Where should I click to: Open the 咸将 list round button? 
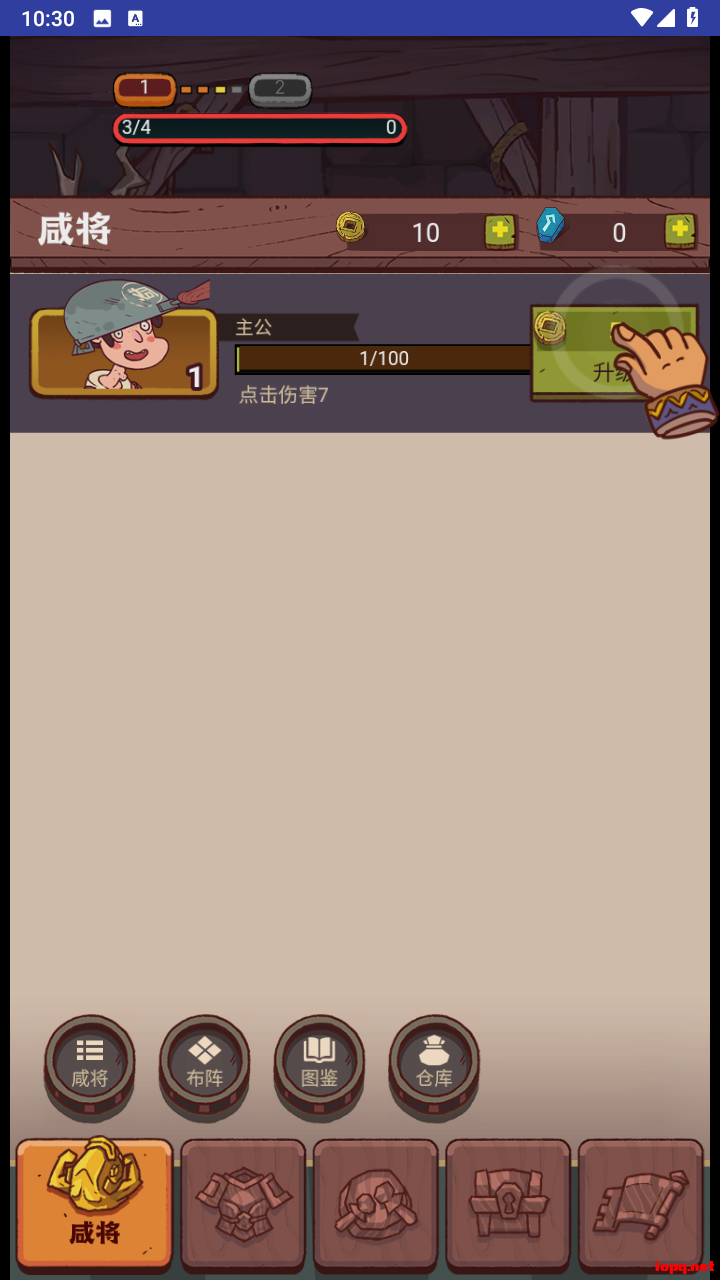point(90,1065)
